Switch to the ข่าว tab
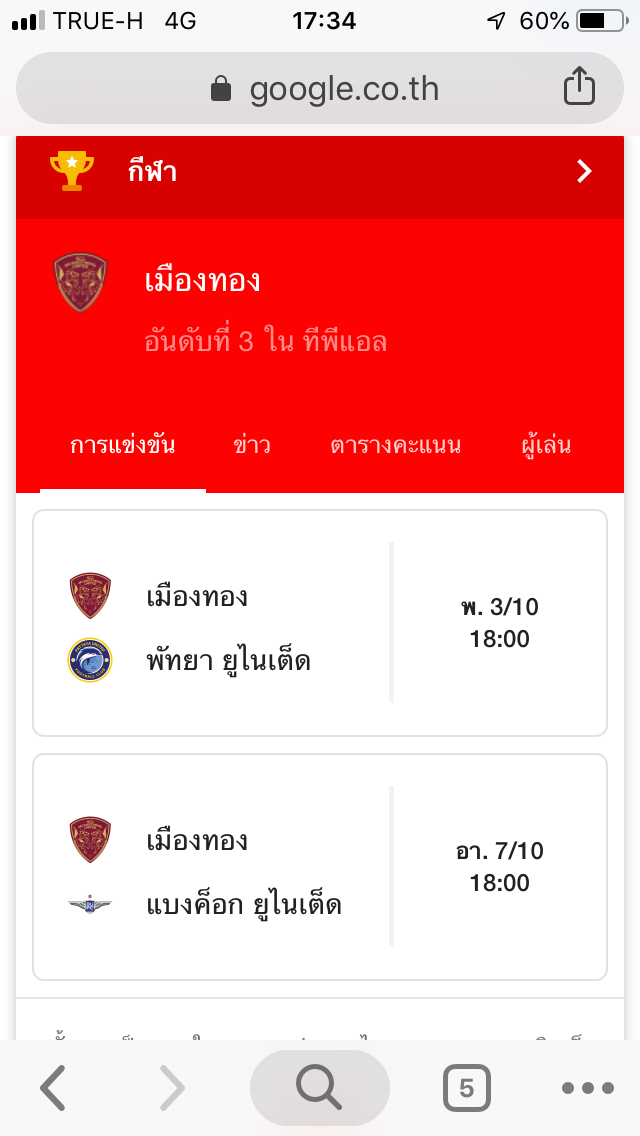 [x=252, y=445]
